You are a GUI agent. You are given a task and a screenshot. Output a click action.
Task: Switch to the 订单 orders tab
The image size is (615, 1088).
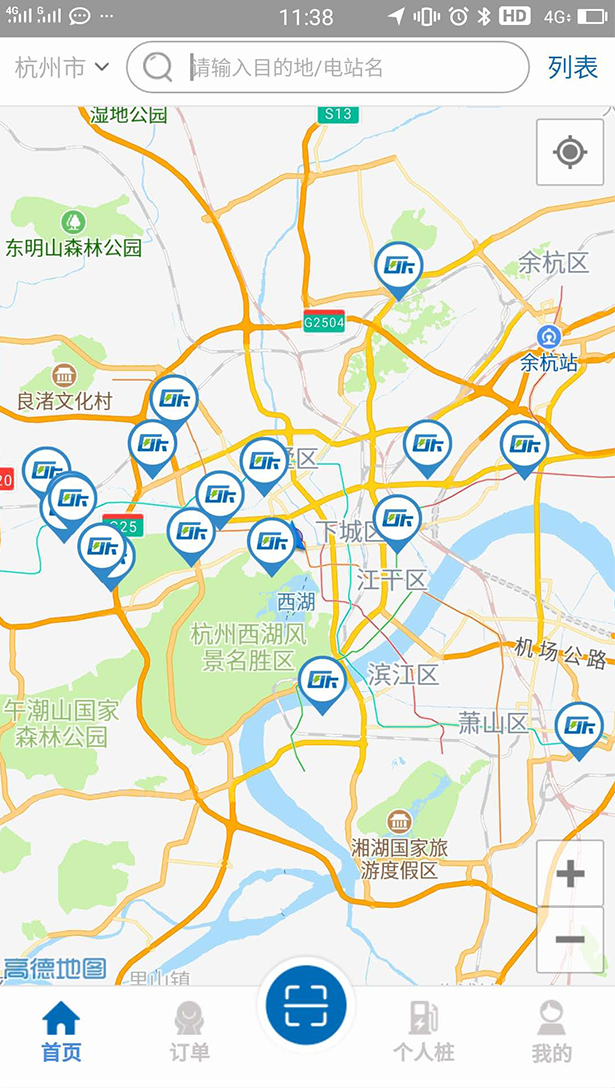tap(188, 1031)
